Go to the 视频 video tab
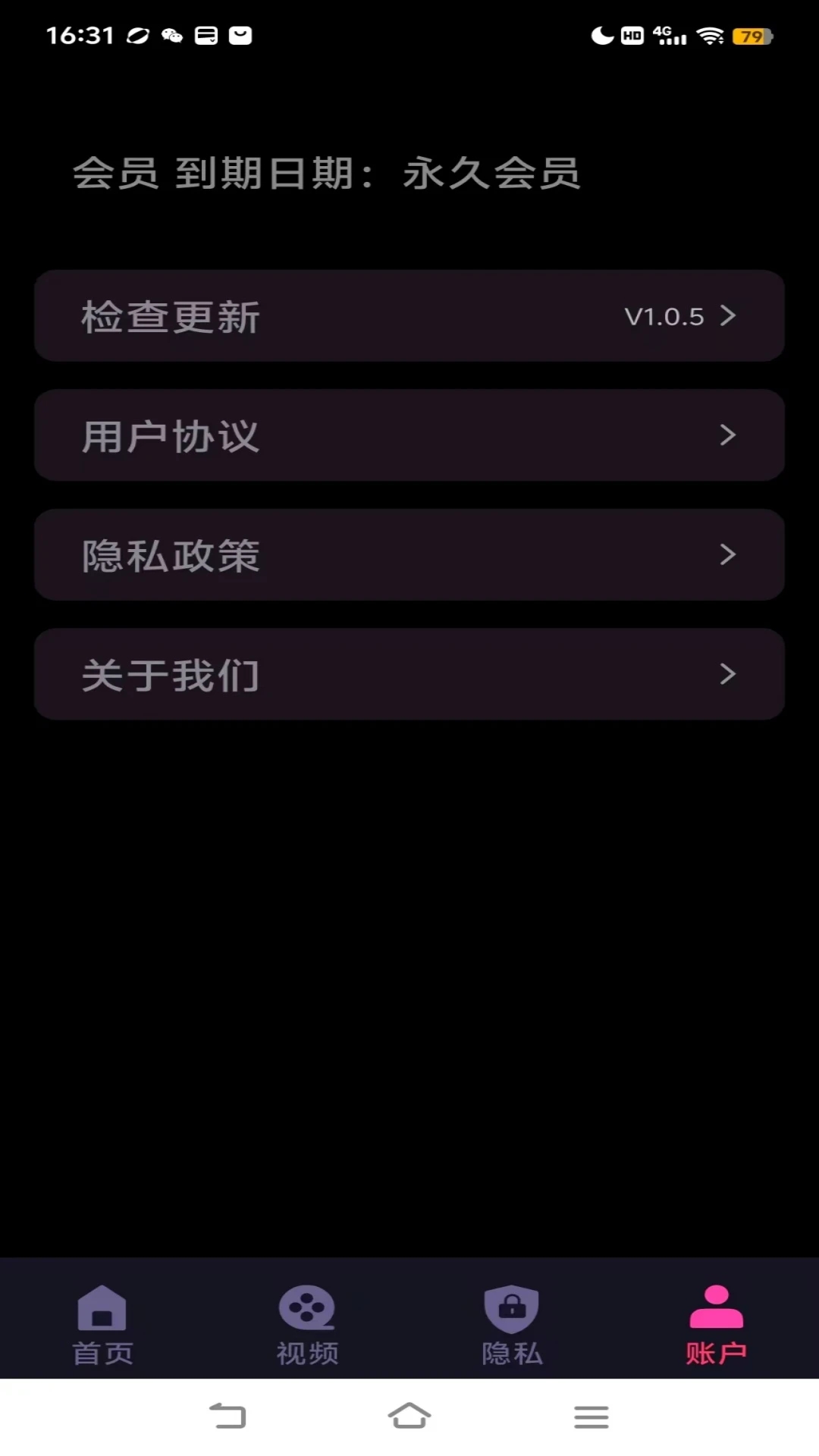 (307, 1325)
